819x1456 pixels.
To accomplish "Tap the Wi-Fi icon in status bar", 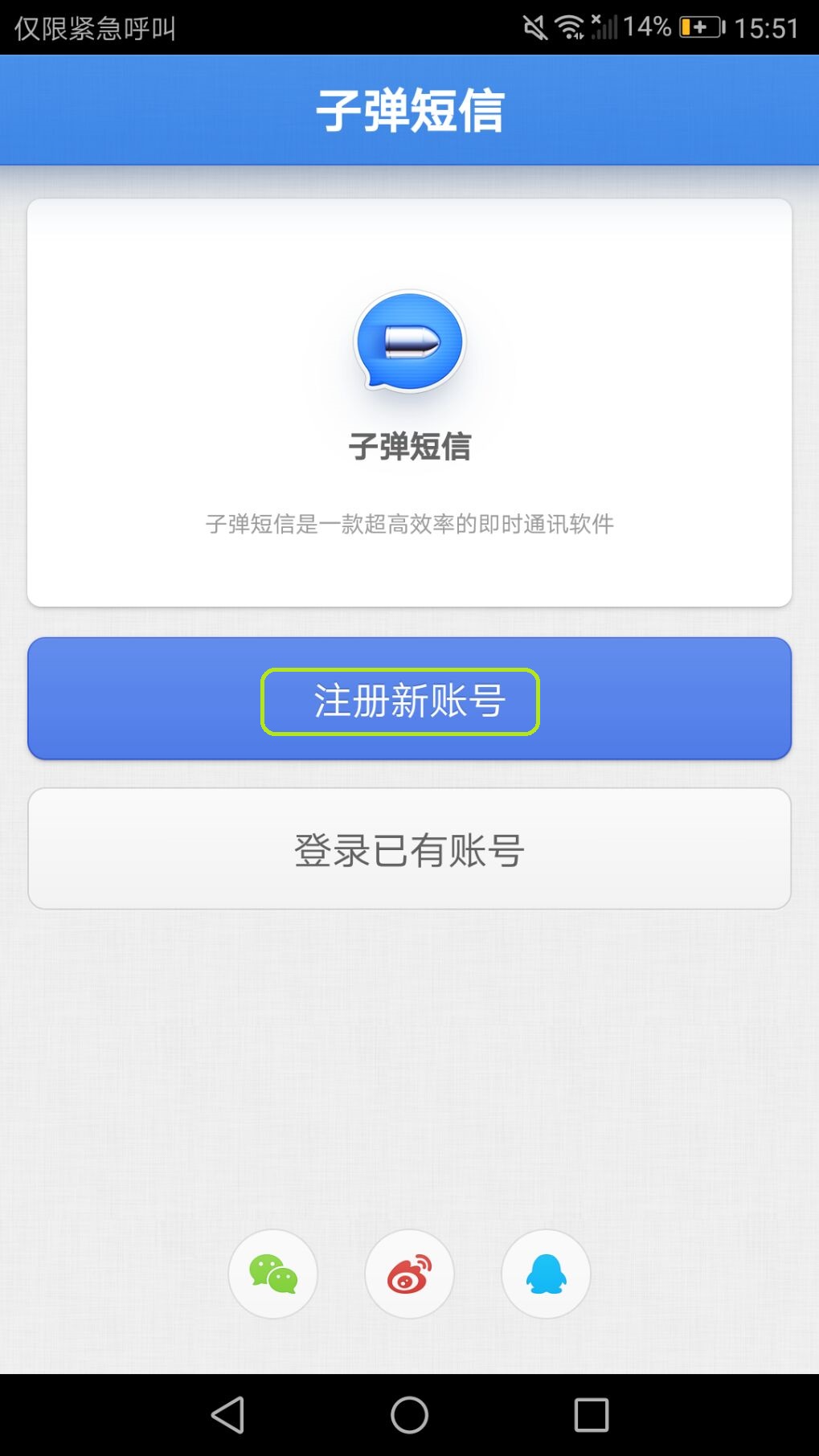I will [571, 26].
